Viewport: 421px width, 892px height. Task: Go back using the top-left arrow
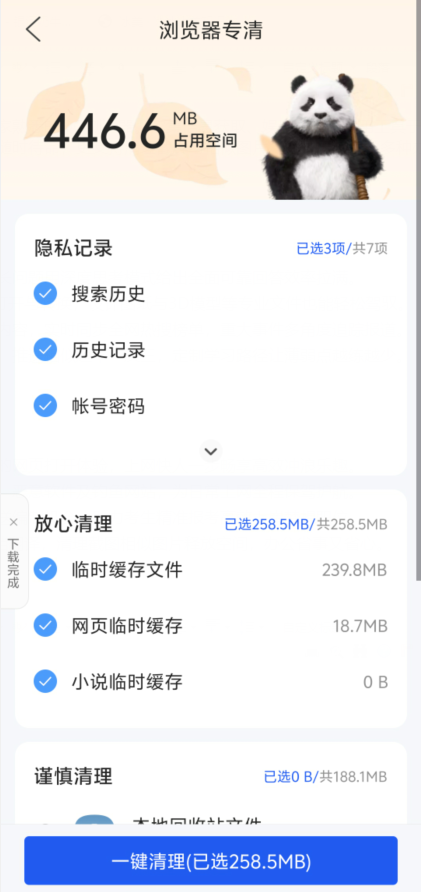coord(34,30)
